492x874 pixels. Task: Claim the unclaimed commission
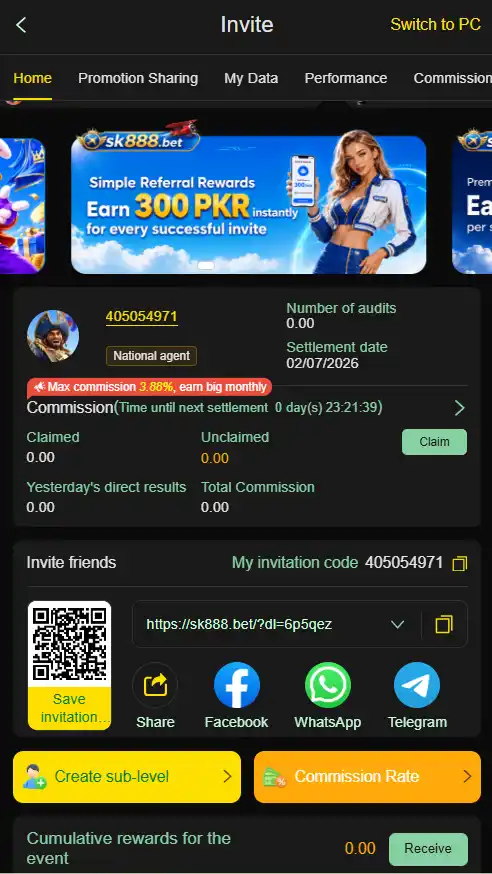coord(434,442)
